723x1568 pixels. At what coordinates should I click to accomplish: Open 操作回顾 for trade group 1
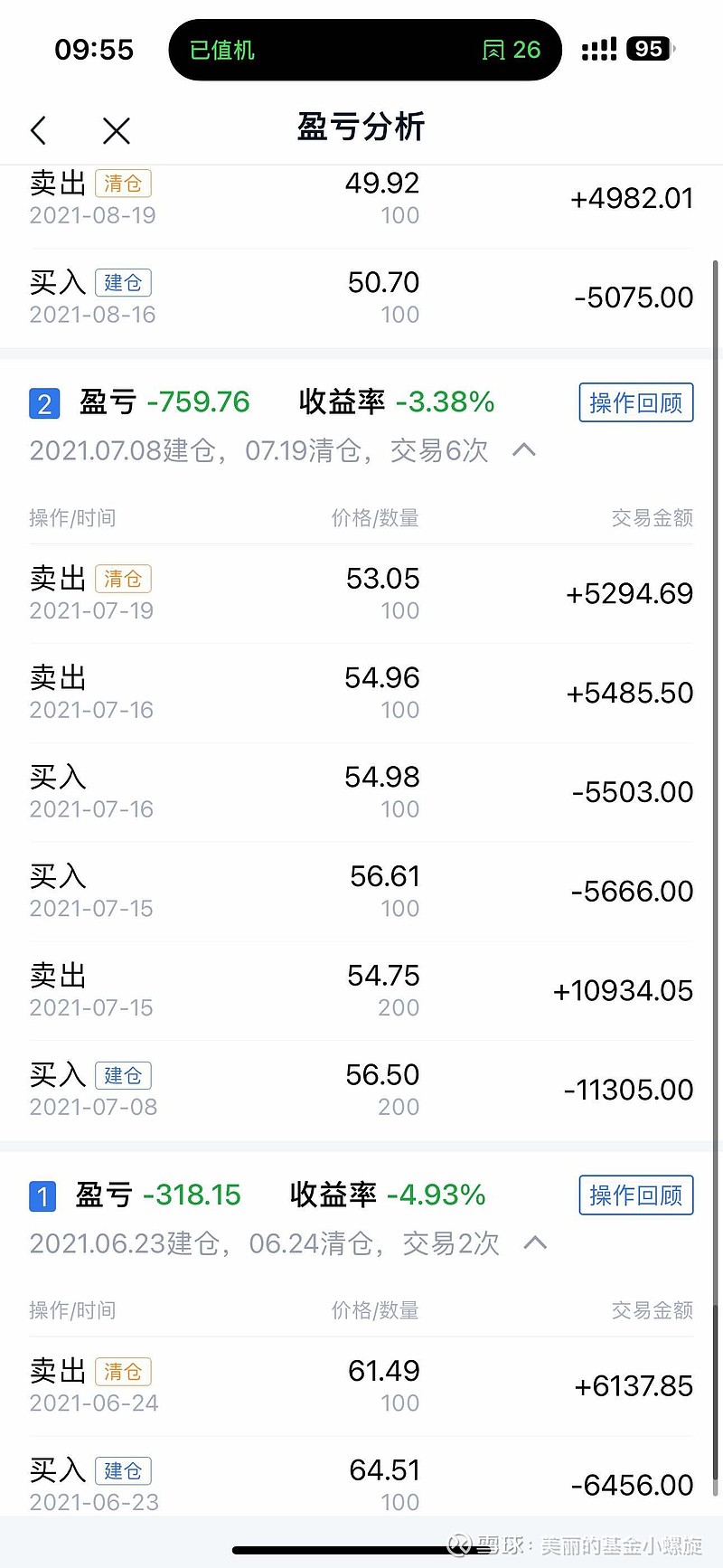coord(635,1195)
